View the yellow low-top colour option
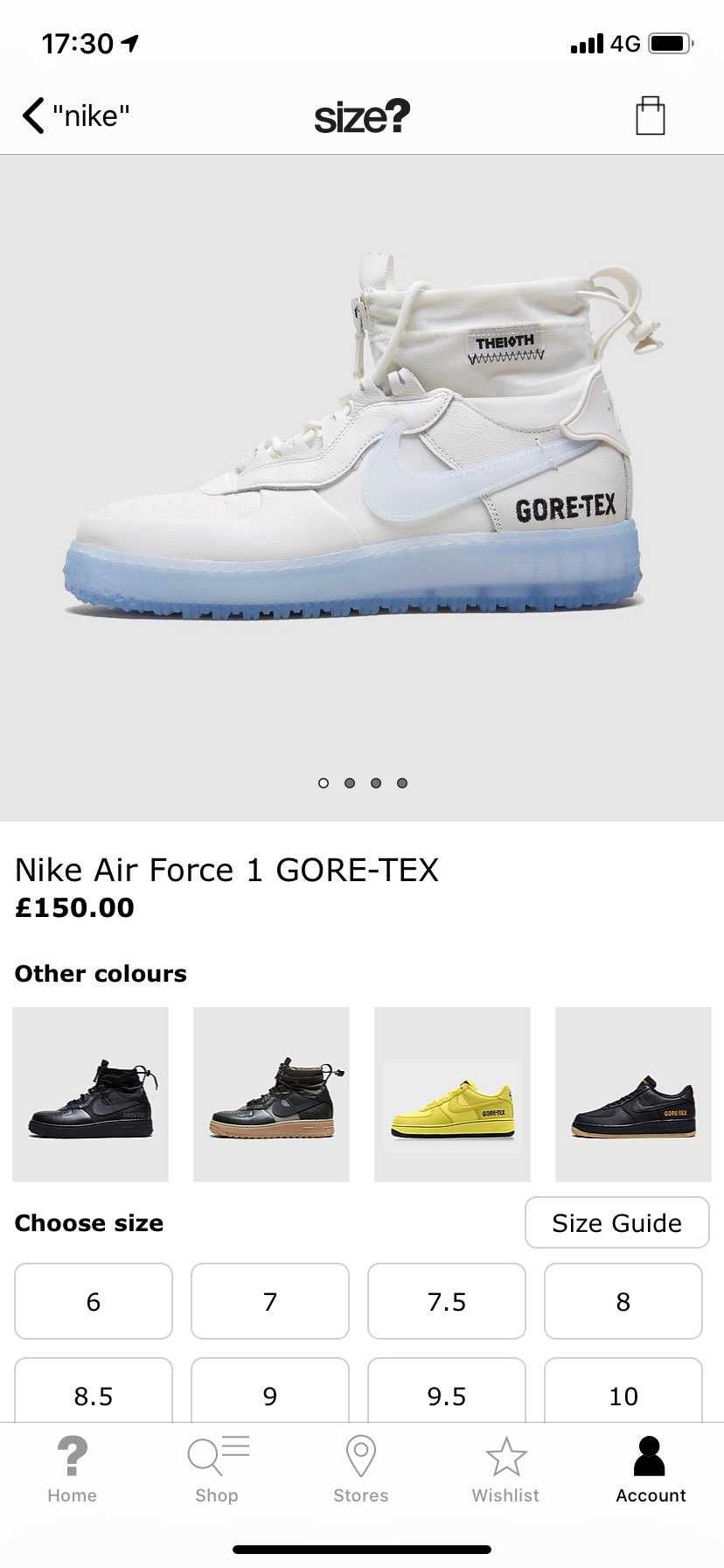The image size is (724, 1568). pyautogui.click(x=452, y=1095)
